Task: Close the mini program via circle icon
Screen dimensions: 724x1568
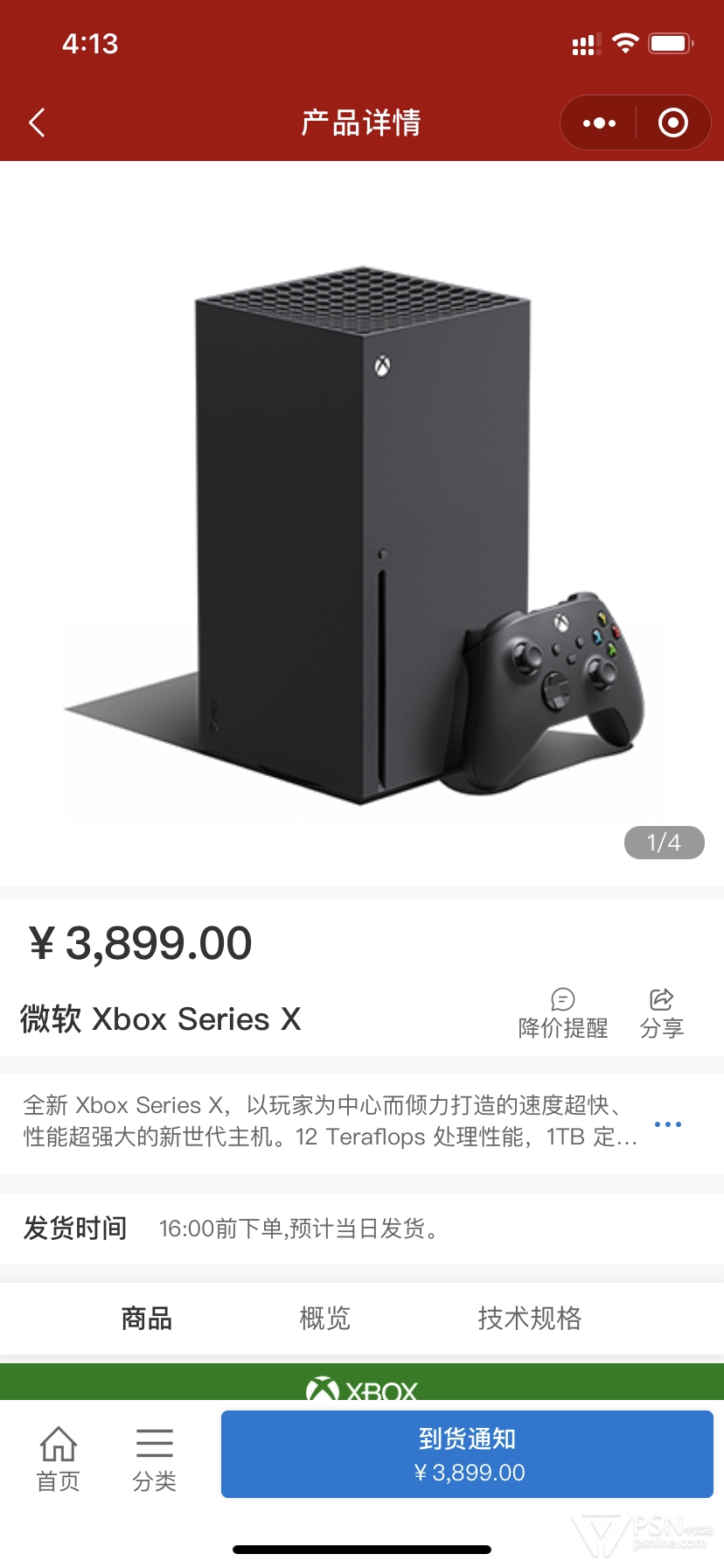Action: [x=672, y=122]
